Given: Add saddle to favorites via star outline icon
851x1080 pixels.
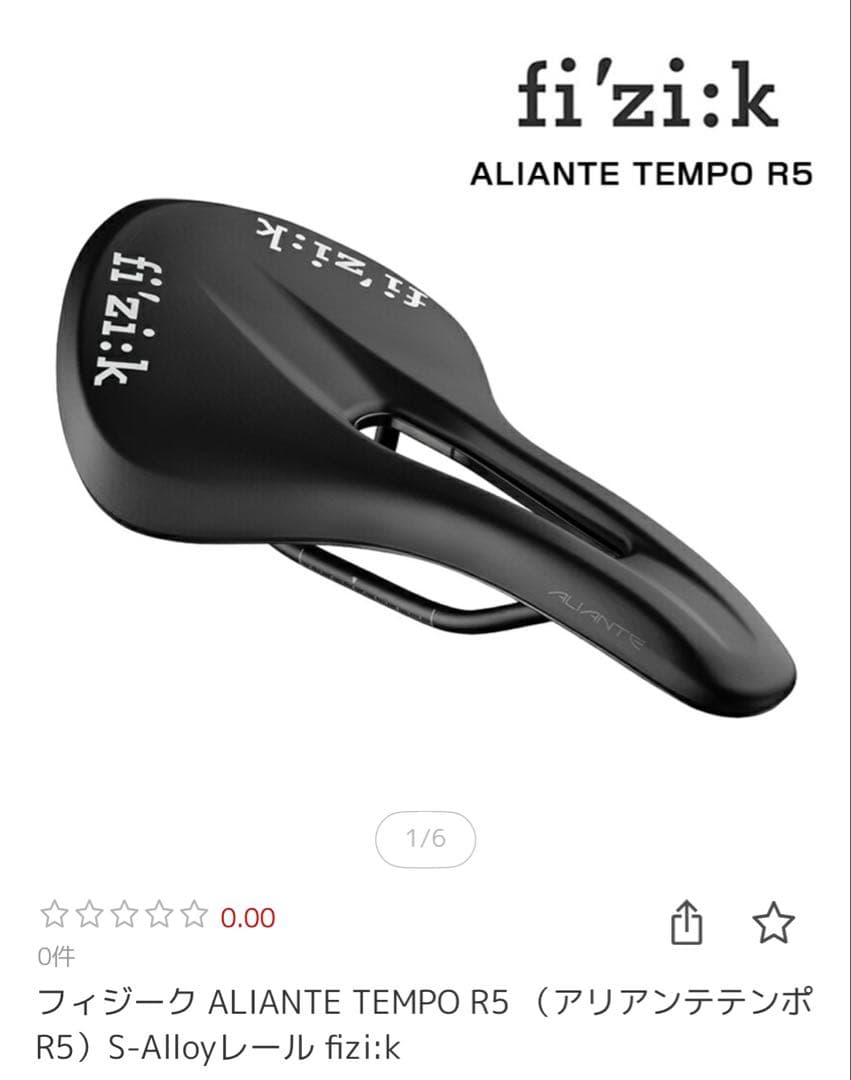Looking at the screenshot, I should pyautogui.click(x=775, y=924).
